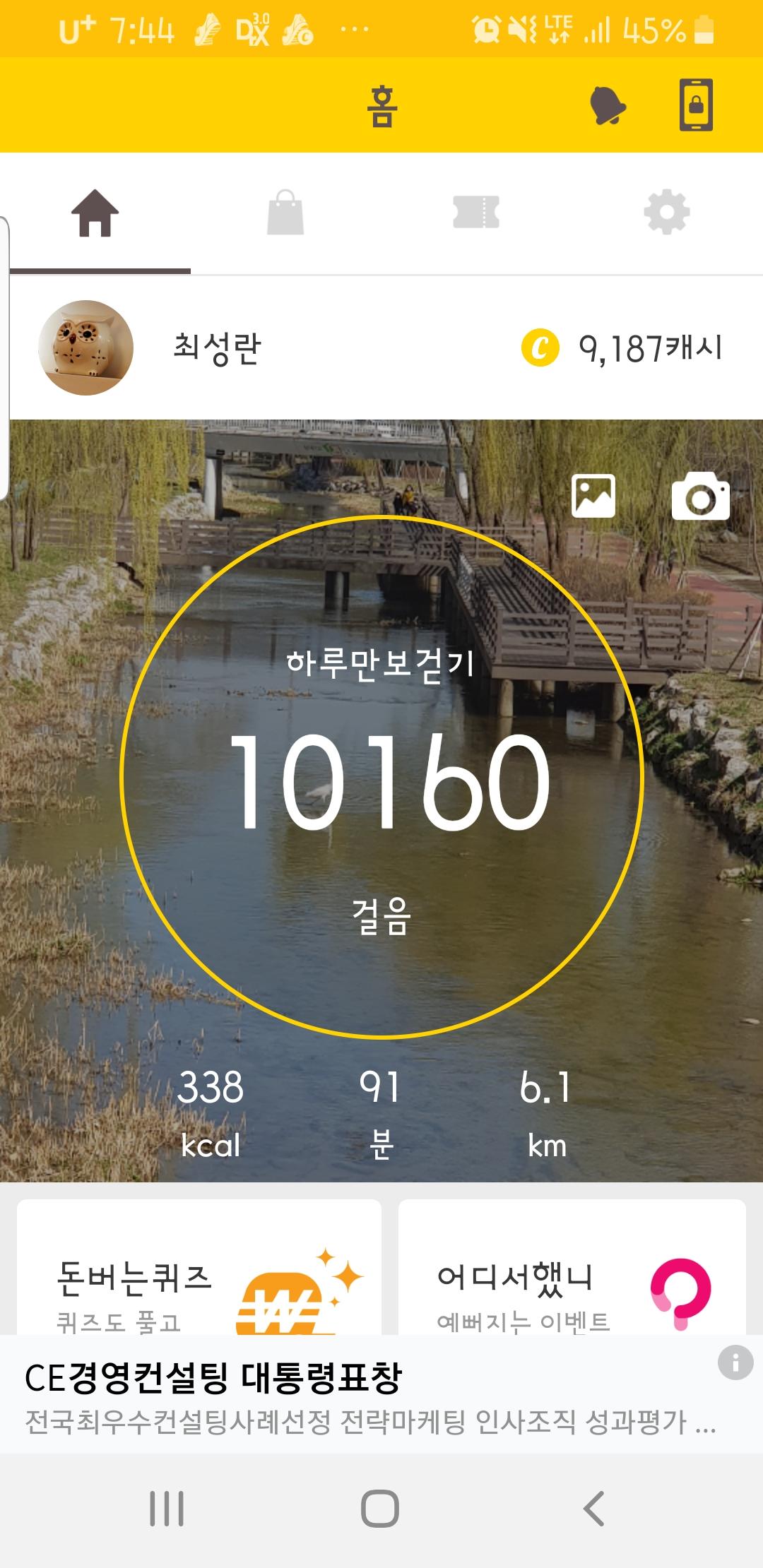Go back with the system back button
Screen dimensions: 763x1568
click(593, 1509)
